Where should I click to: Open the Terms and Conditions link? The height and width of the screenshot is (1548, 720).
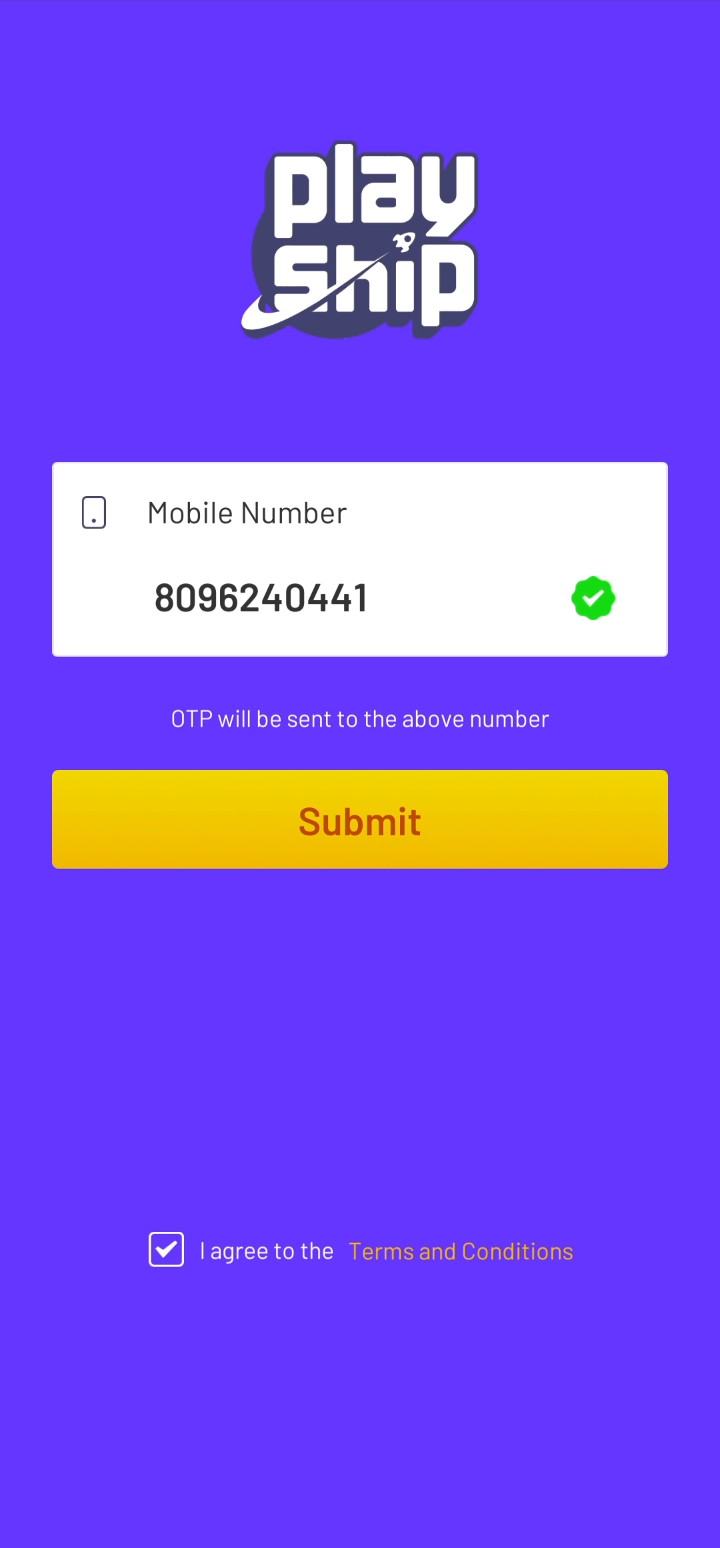pyautogui.click(x=461, y=1251)
